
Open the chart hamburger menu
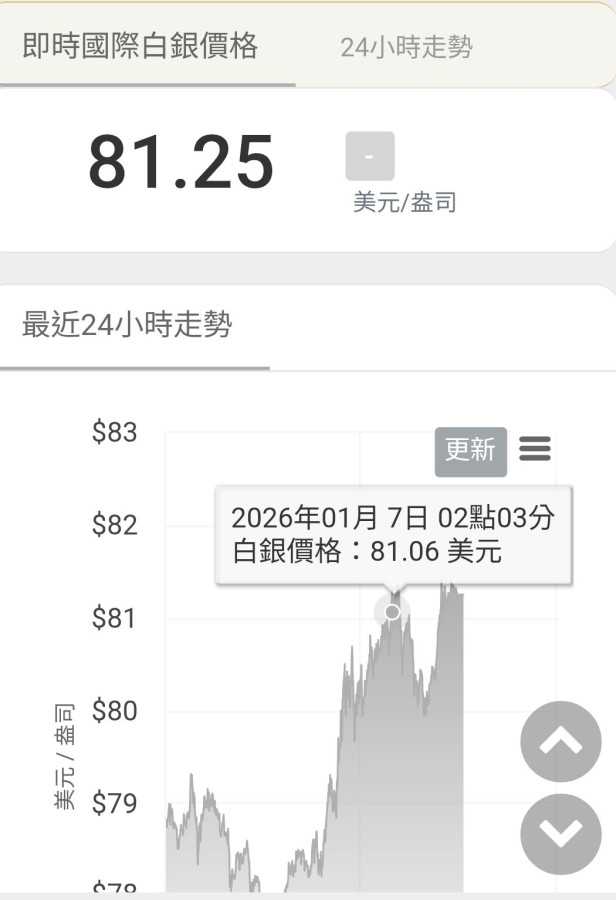[535, 449]
